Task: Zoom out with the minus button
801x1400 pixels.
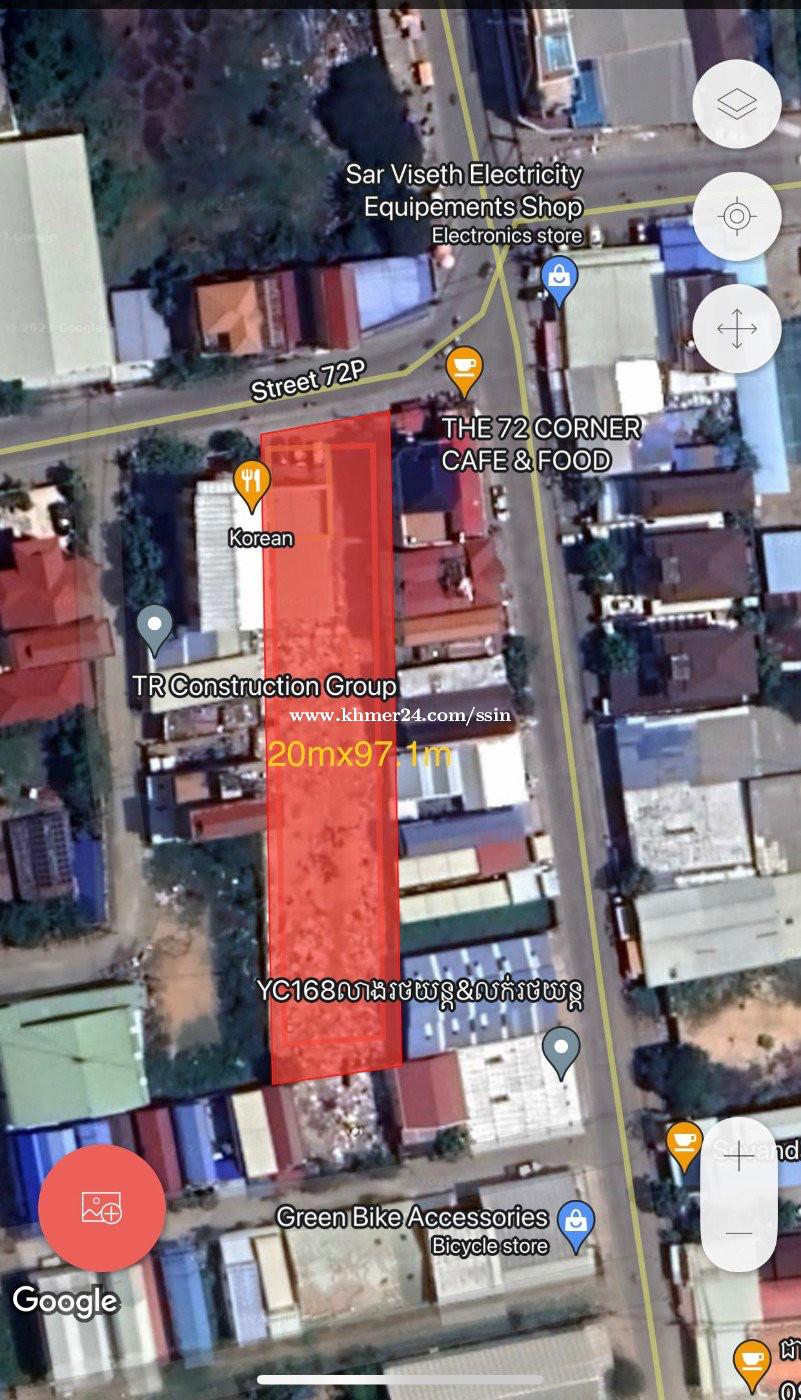Action: [x=739, y=1233]
